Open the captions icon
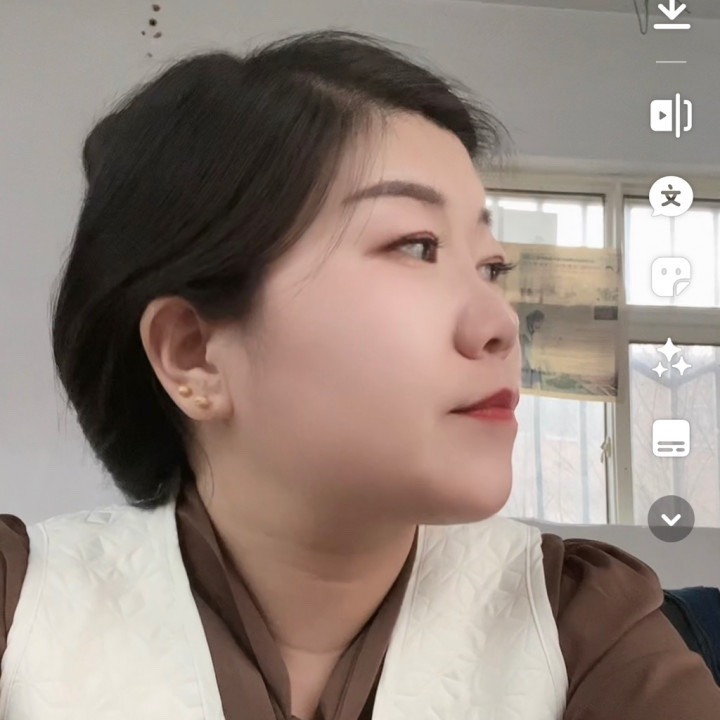720x720 pixels. [671, 438]
